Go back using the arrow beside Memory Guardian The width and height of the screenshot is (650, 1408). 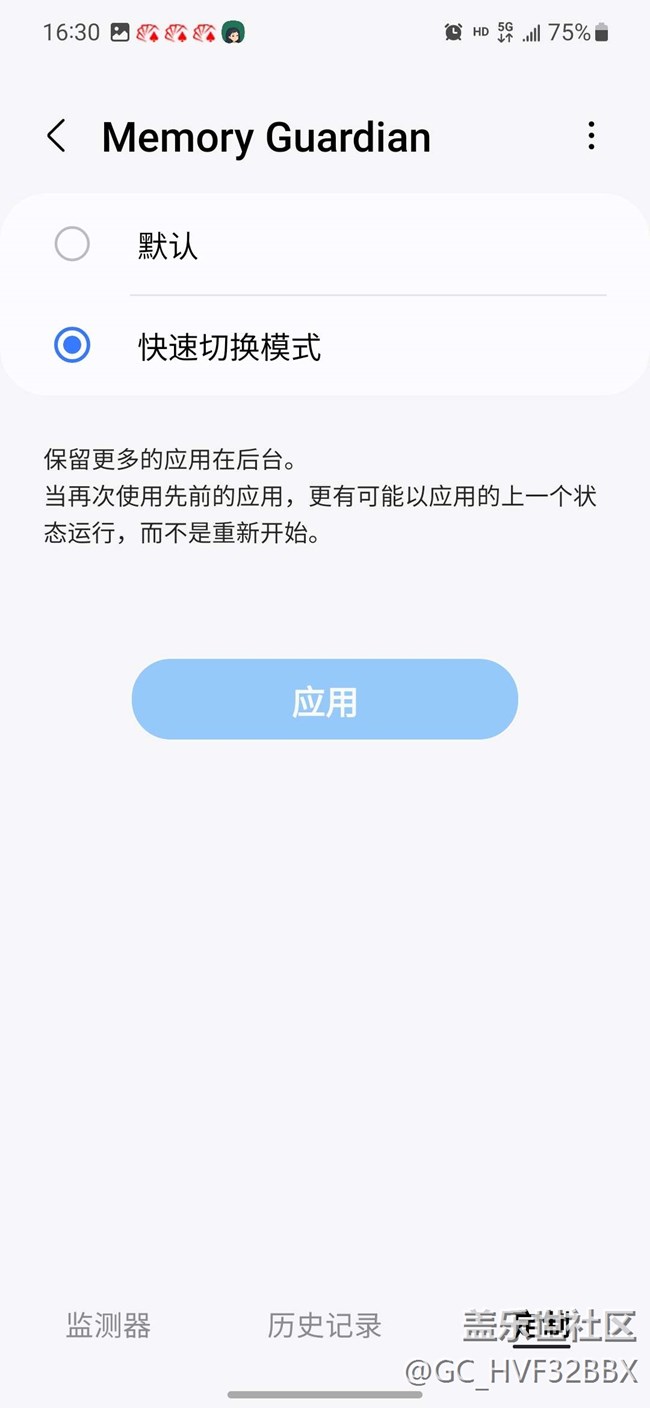pos(57,136)
